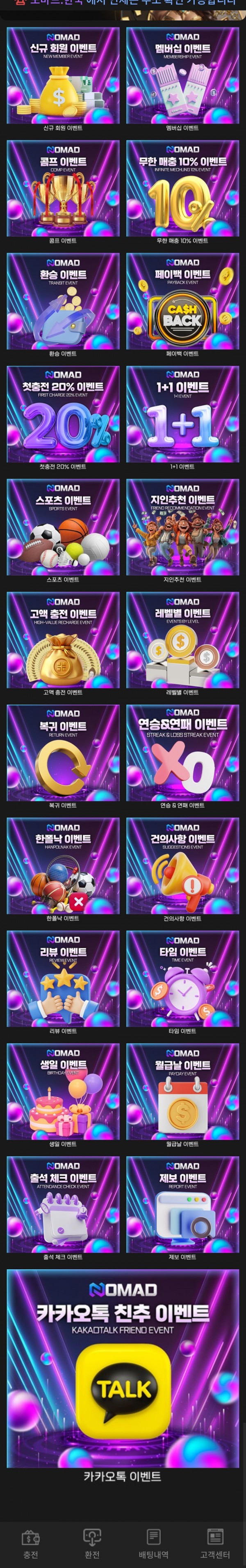Screen dimensions: 246x1568
Task: Open the 건의사항 이벤트 card
Action: (182, 867)
